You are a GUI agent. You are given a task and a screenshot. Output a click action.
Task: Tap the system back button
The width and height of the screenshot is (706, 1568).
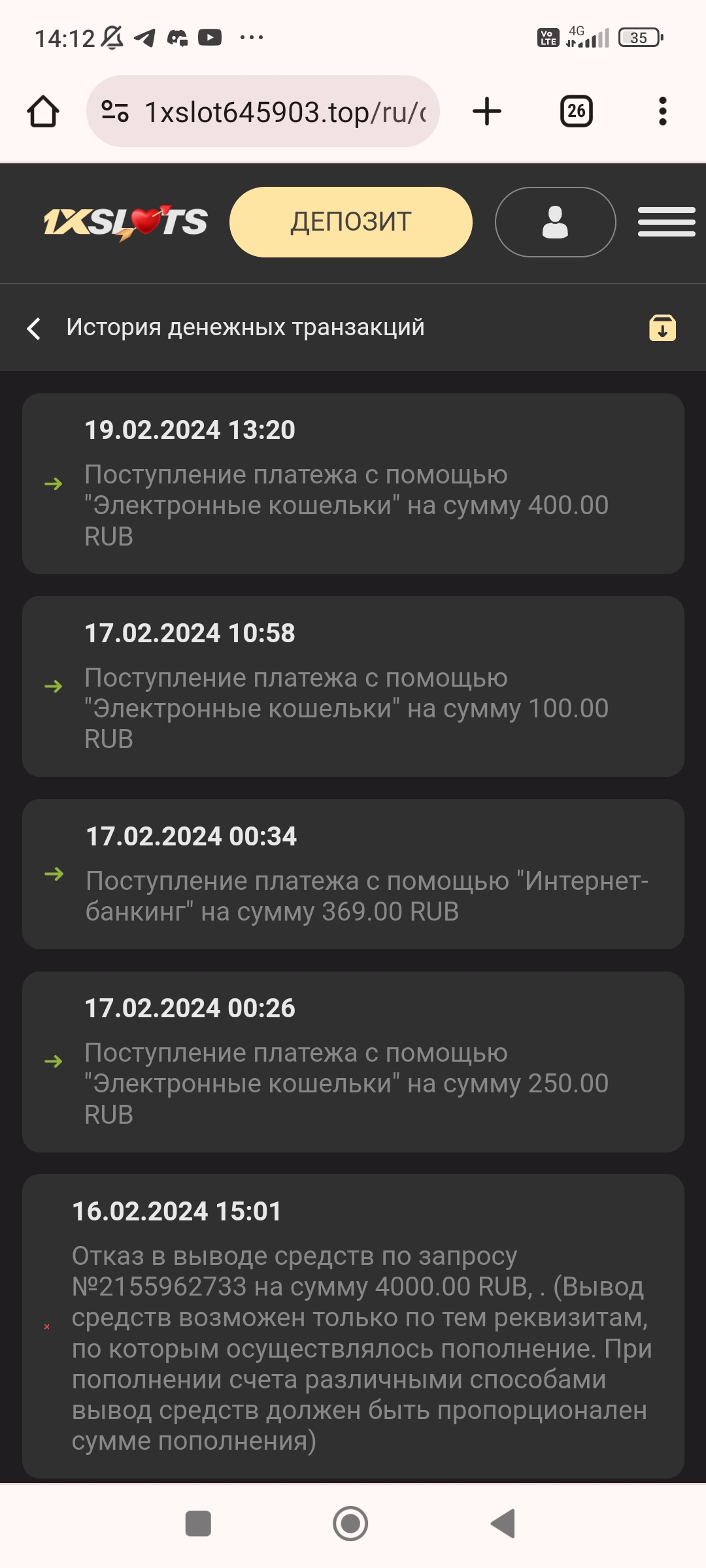click(503, 1524)
